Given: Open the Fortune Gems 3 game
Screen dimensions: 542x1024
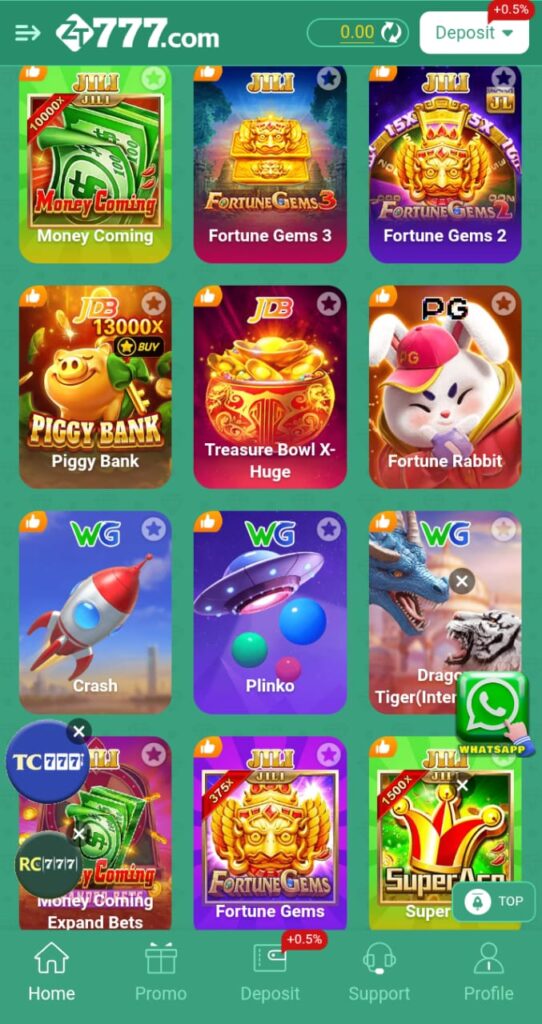Looking at the screenshot, I should coord(270,164).
